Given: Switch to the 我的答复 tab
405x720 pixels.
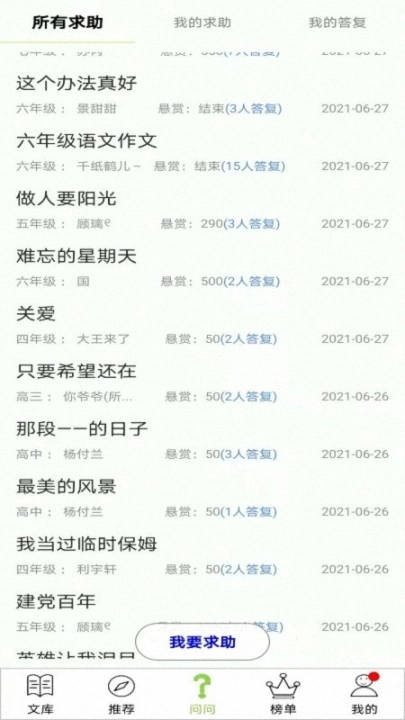Looking at the screenshot, I should point(337,22).
